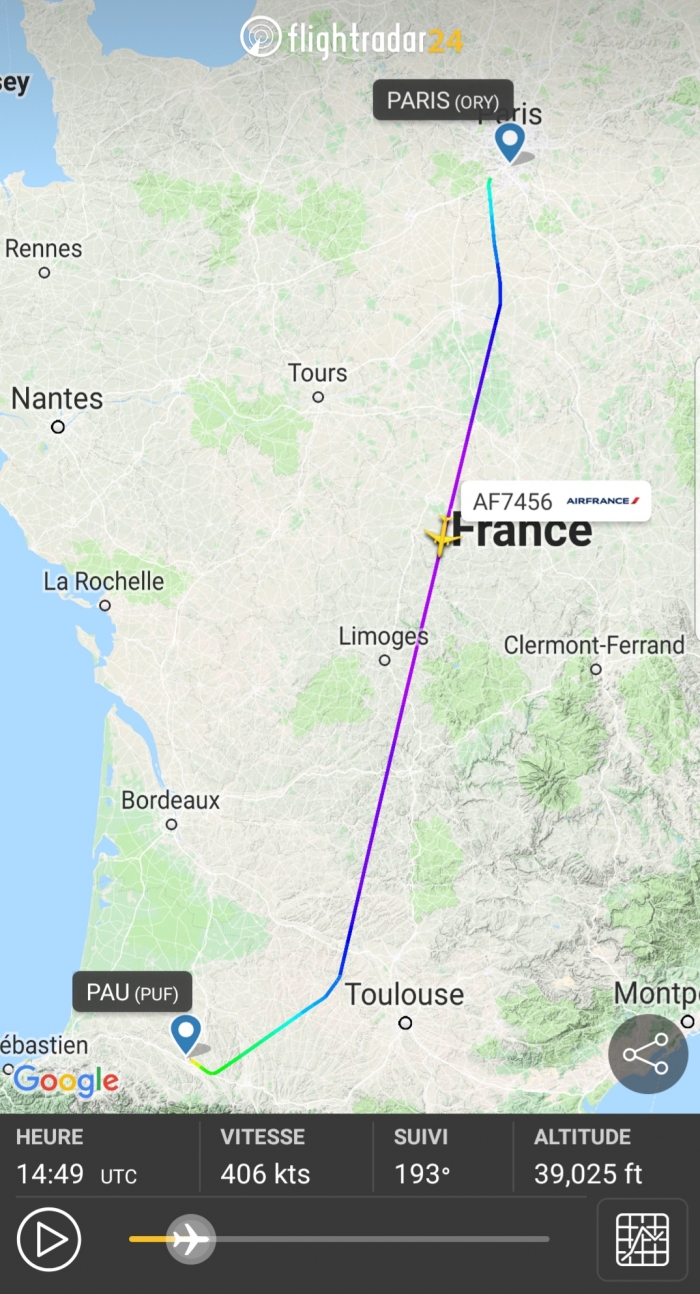
Task: Tap the Pau (PUF) airport marker
Action: point(185,1033)
